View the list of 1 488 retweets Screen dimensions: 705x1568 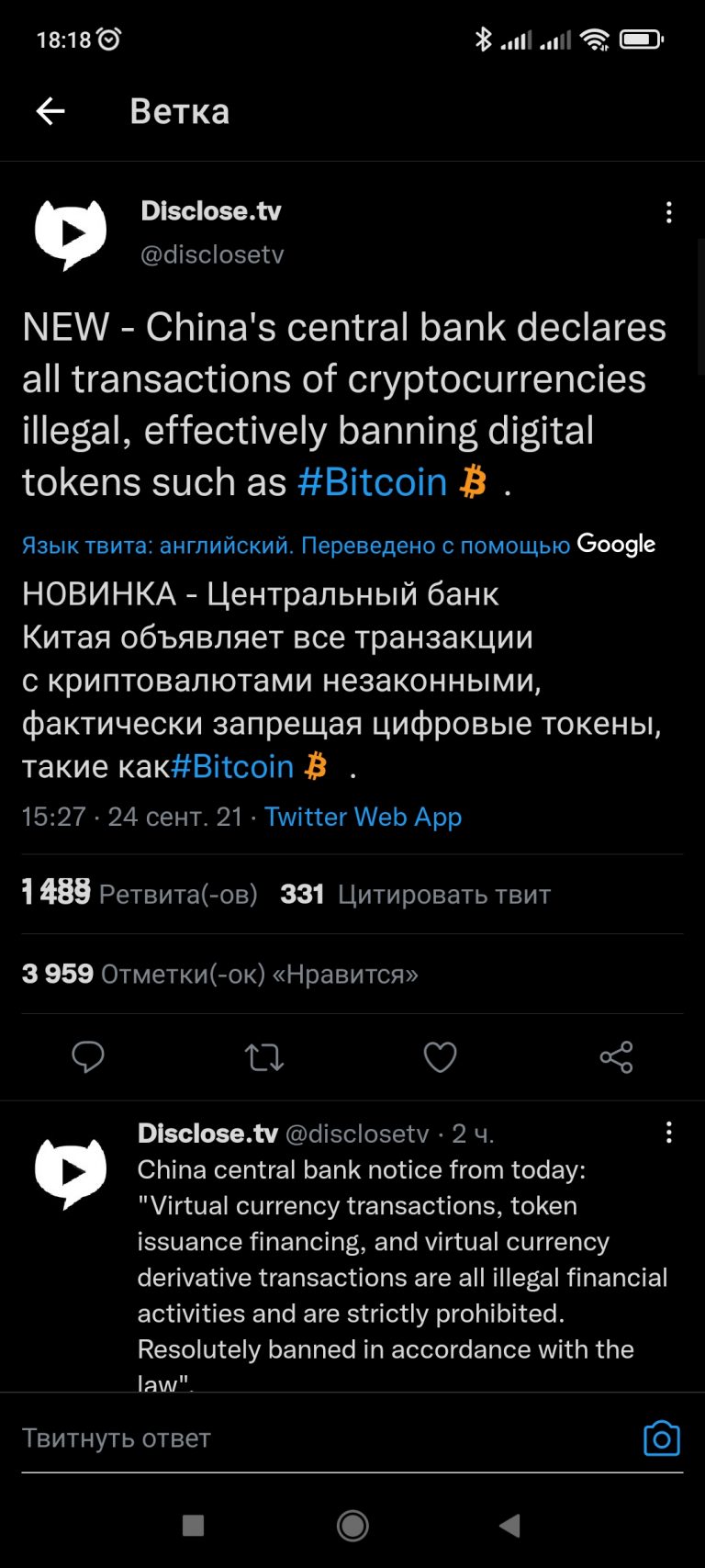point(140,894)
